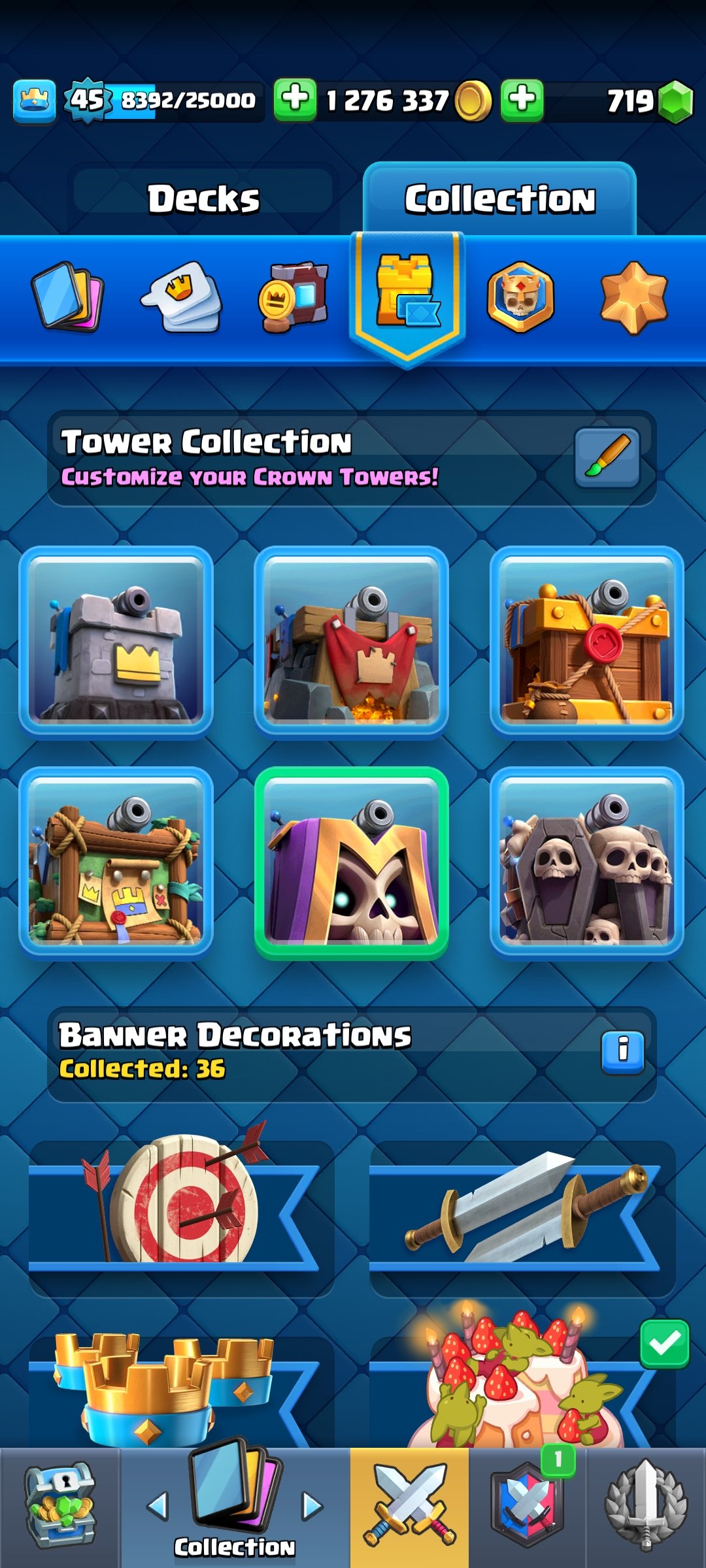Add more gold with the plus button
This screenshot has width=706, height=1568.
(295, 100)
